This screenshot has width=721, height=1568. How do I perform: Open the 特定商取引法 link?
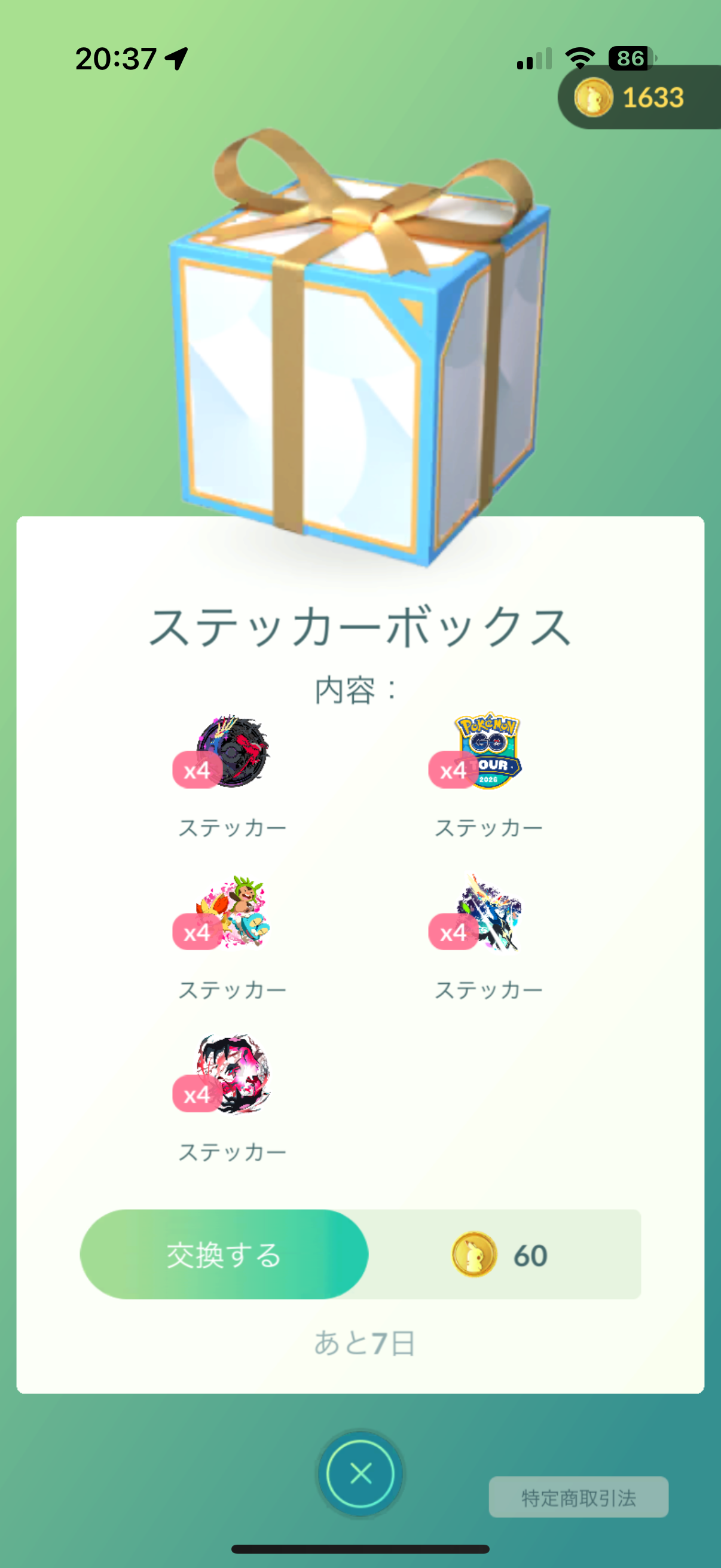click(578, 1497)
